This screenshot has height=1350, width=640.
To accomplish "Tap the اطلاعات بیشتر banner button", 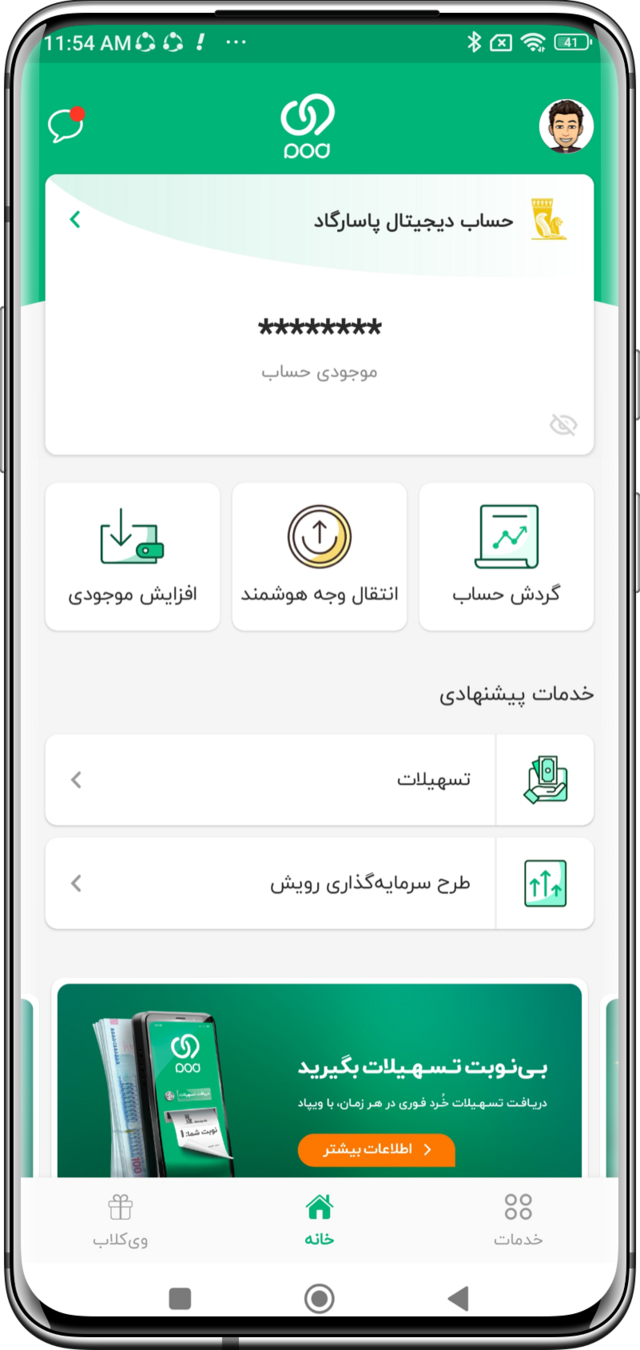I will pos(376,1150).
